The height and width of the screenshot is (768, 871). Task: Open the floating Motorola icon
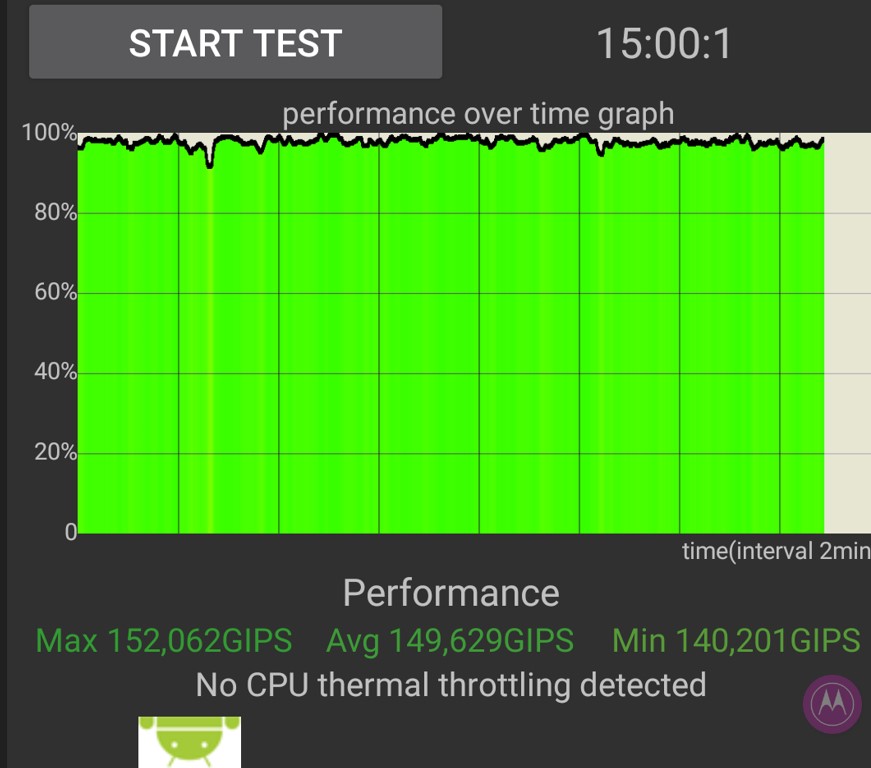pos(832,704)
